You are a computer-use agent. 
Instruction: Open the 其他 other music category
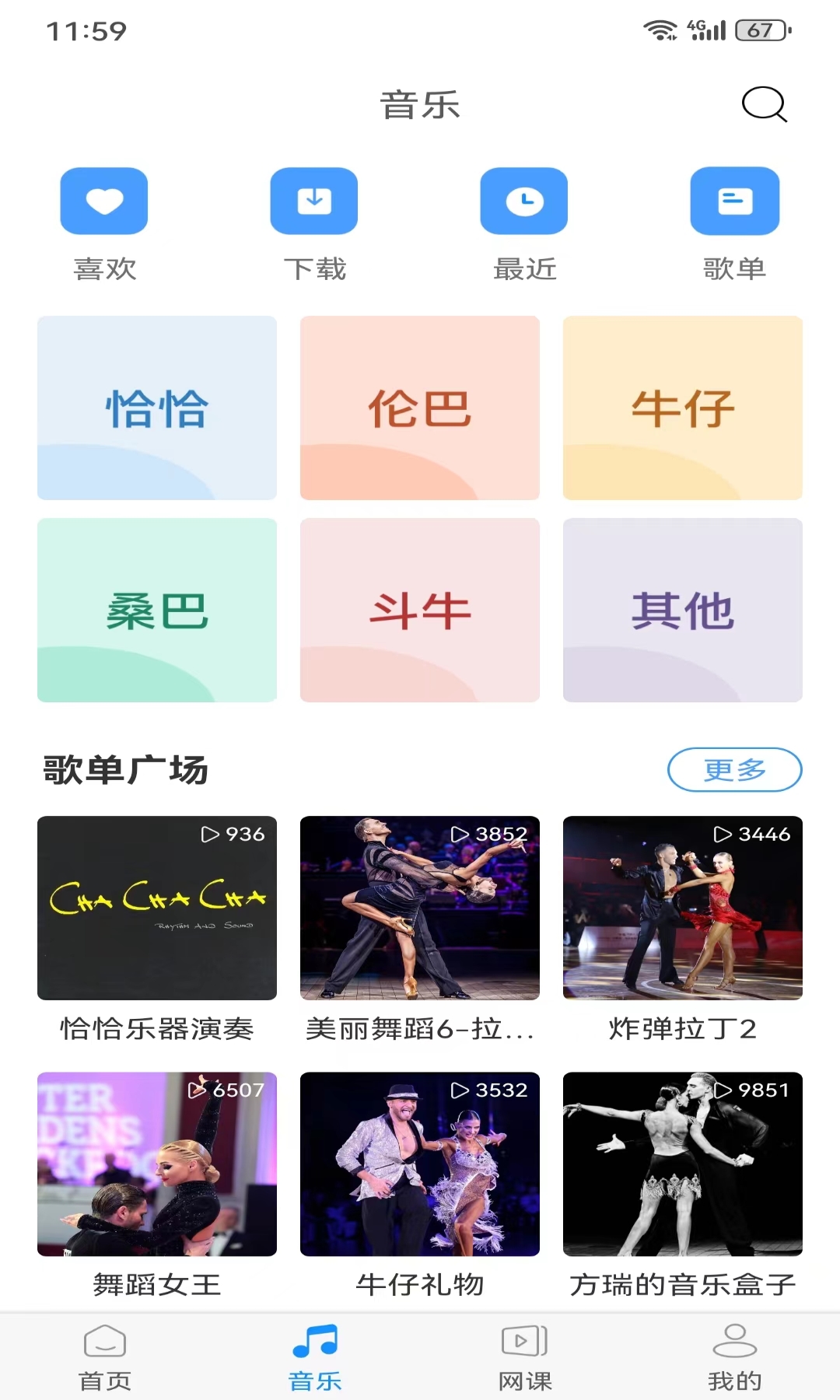682,611
